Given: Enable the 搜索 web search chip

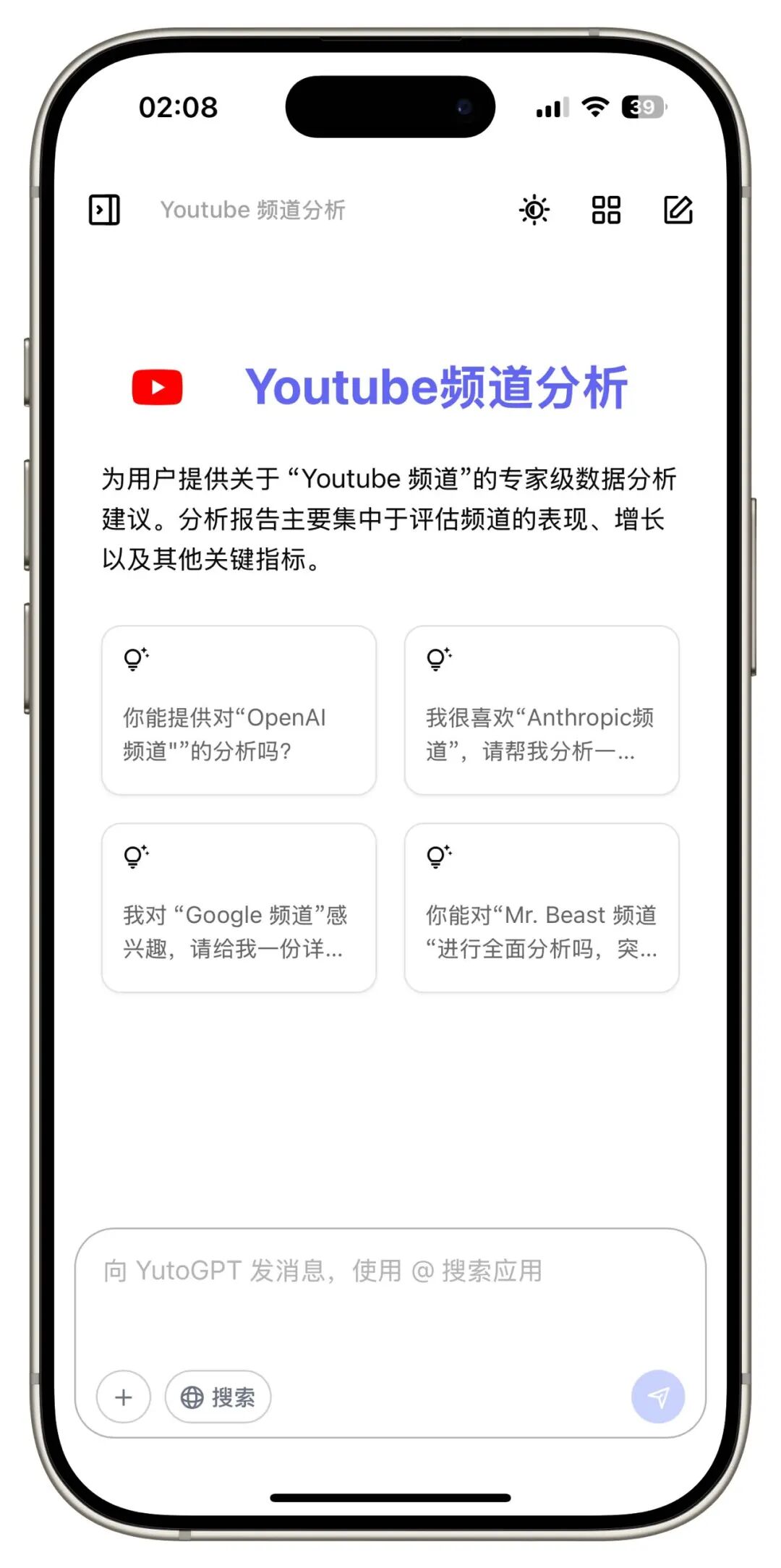Looking at the screenshot, I should click(x=218, y=1397).
